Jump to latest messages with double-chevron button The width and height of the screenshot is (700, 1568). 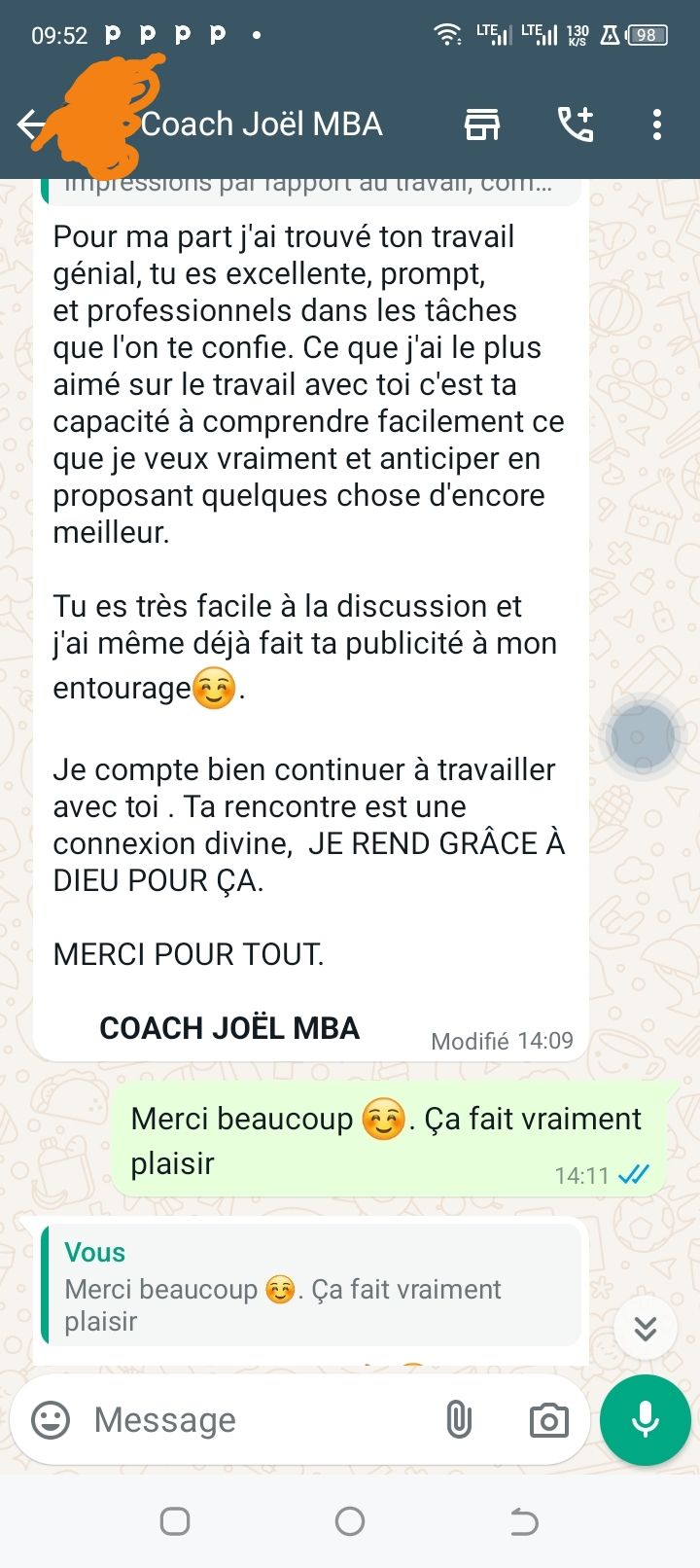pyautogui.click(x=646, y=1328)
